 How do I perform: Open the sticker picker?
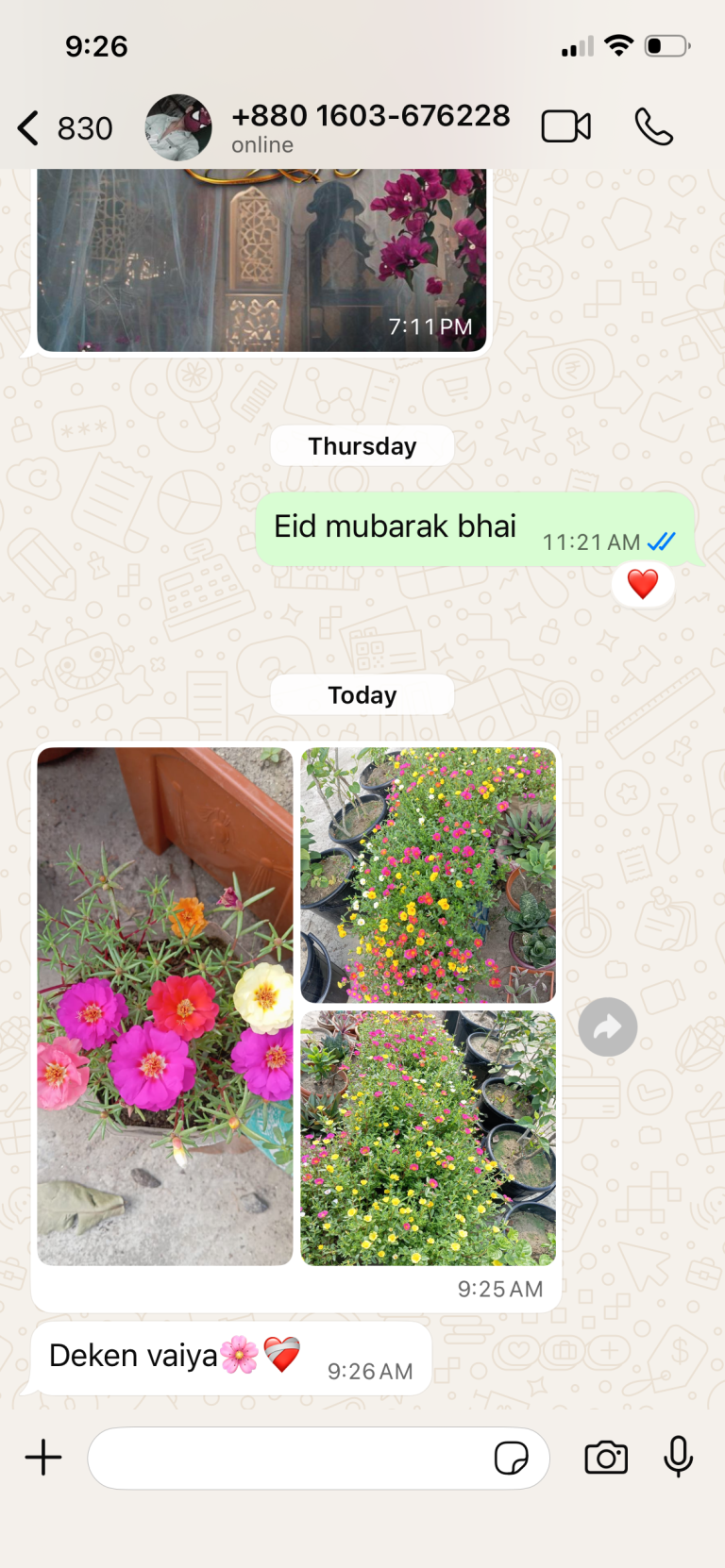[512, 1458]
